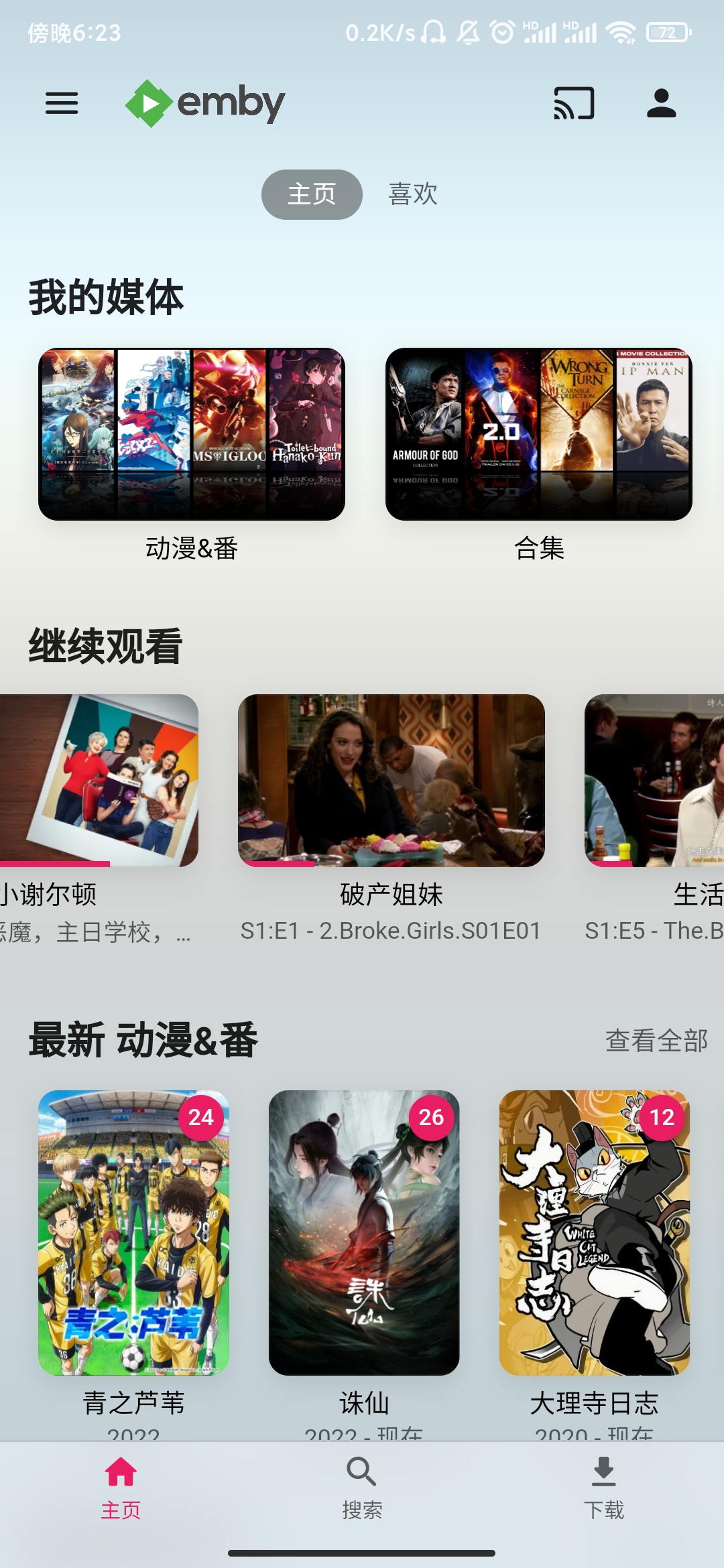This screenshot has height=1568, width=724.
Task: Open the 诛仙 series card
Action: [x=364, y=1233]
